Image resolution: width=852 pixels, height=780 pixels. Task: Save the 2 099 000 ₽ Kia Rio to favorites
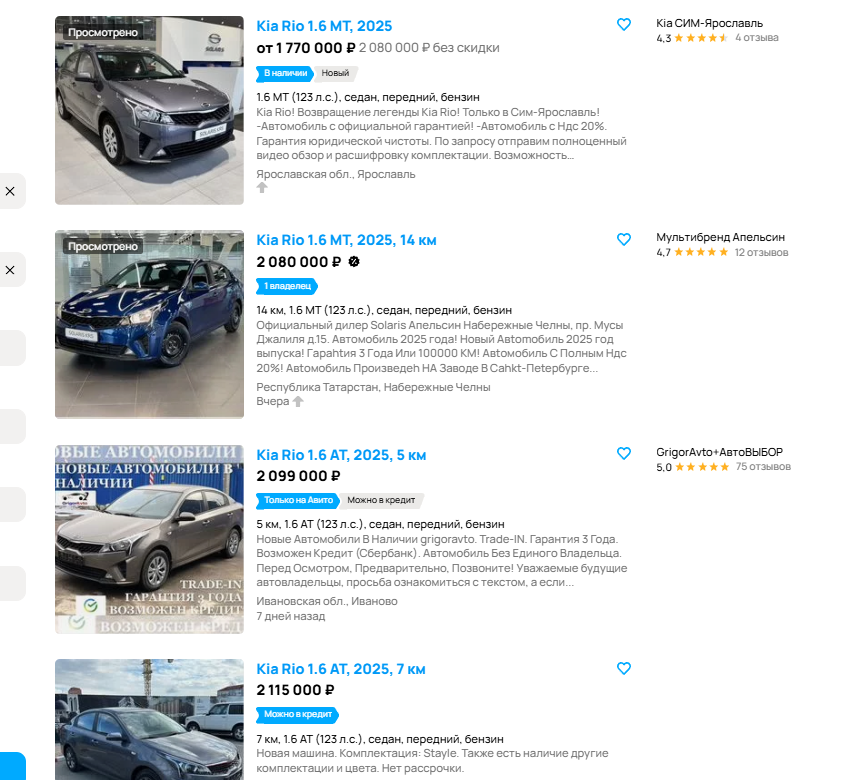pos(624,454)
